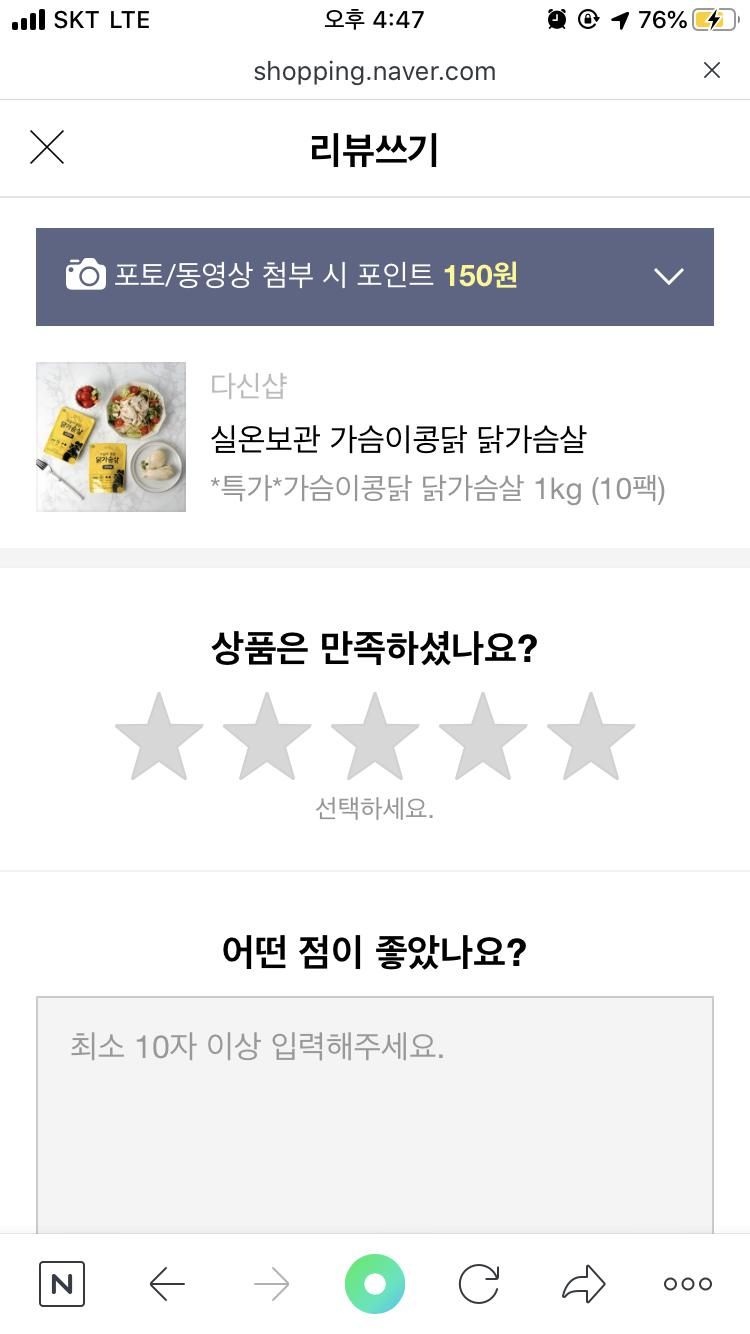The image size is (750, 1334).
Task: Give the product five stars
Action: (x=591, y=737)
